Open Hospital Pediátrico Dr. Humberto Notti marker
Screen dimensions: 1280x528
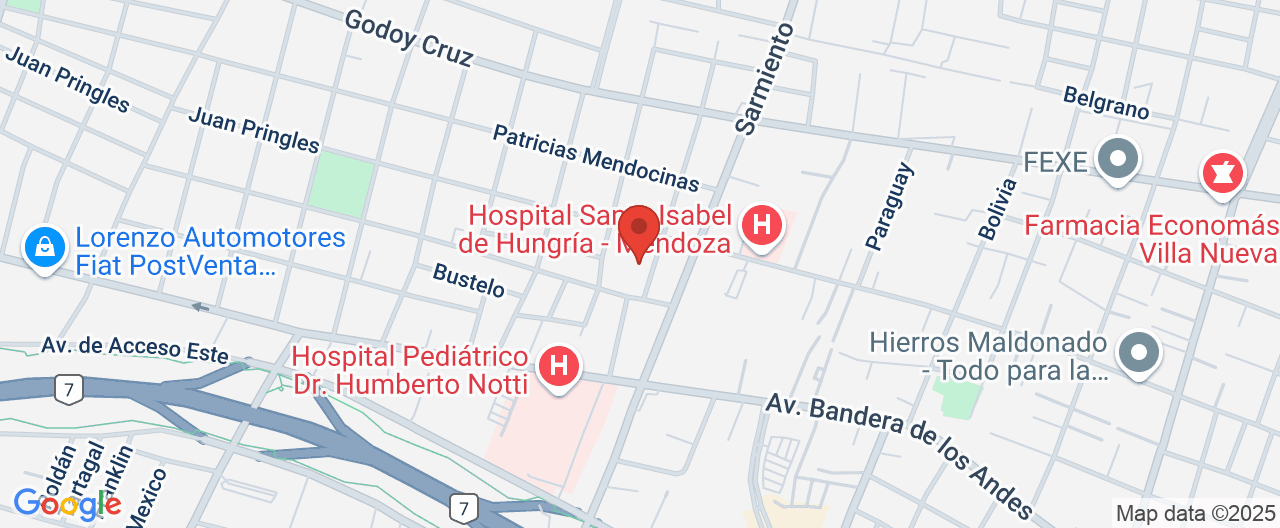pyautogui.click(x=560, y=367)
